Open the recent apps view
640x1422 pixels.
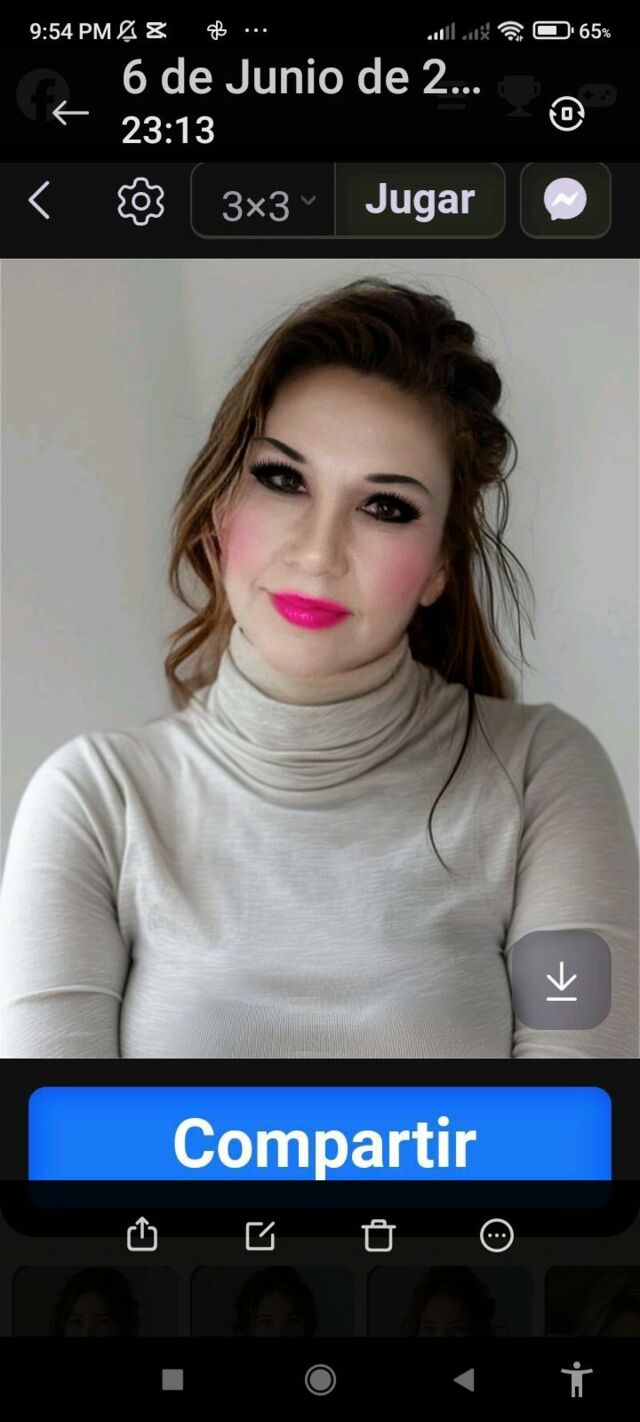point(173,1380)
